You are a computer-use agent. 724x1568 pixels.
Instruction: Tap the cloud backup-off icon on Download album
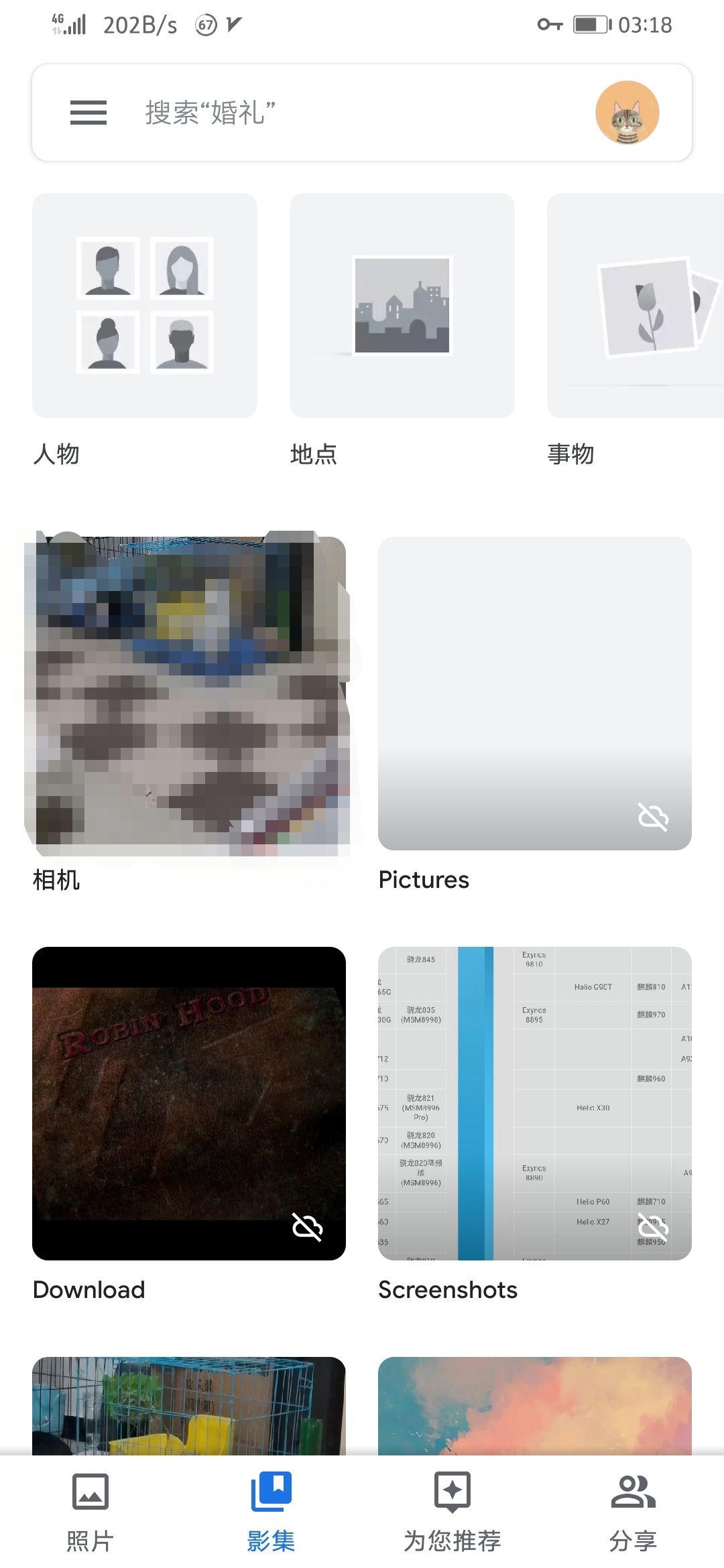tap(307, 1227)
